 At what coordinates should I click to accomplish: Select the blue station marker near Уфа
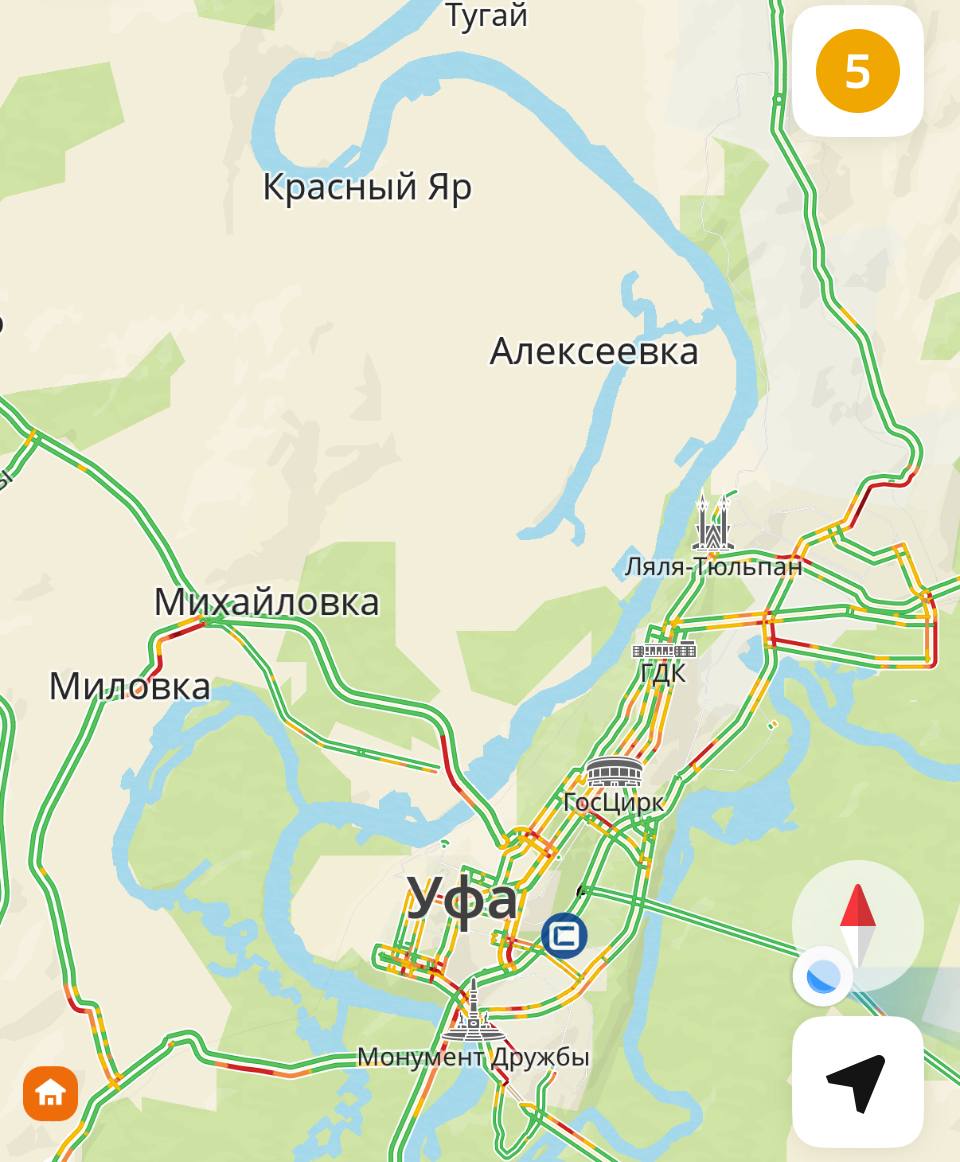[x=565, y=935]
